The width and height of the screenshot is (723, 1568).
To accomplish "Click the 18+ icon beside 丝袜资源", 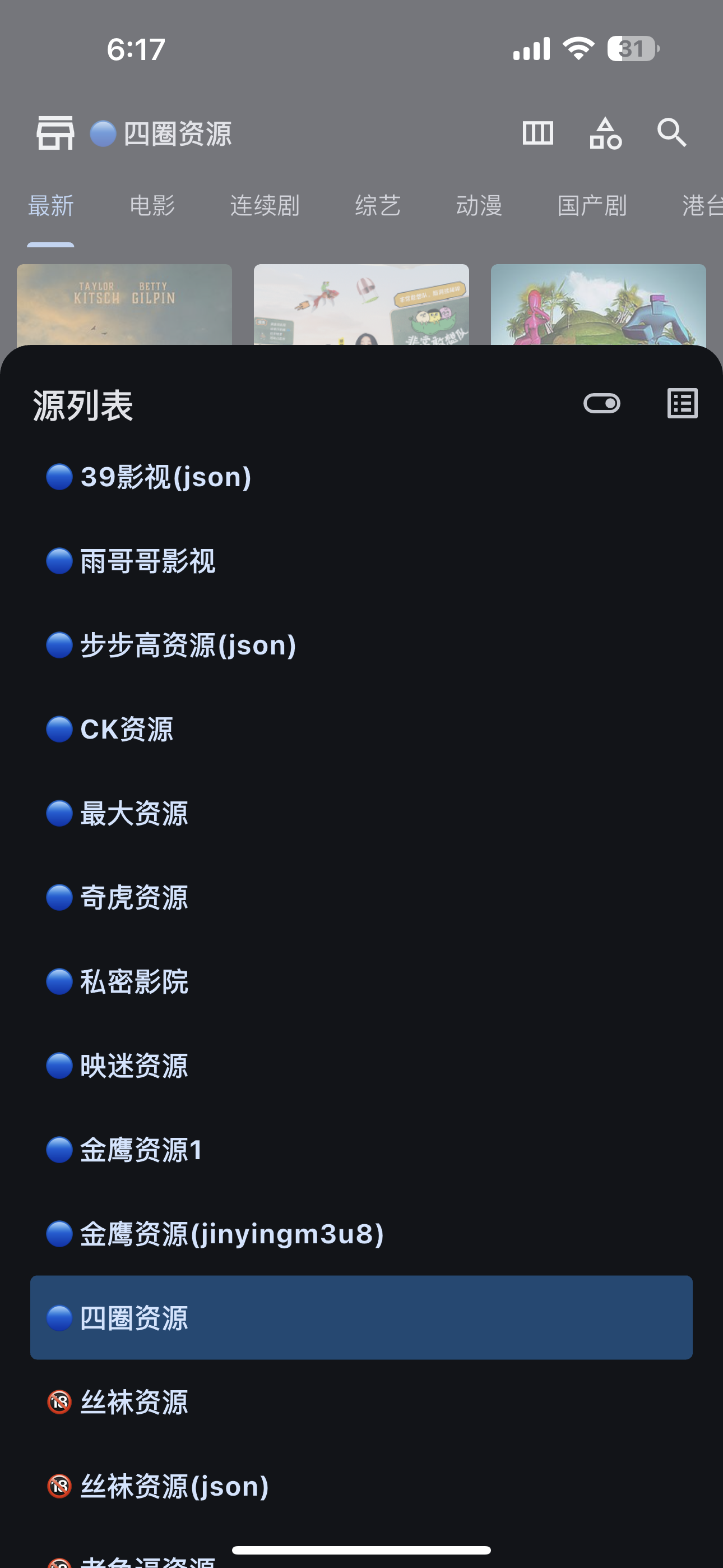I will click(59, 1403).
